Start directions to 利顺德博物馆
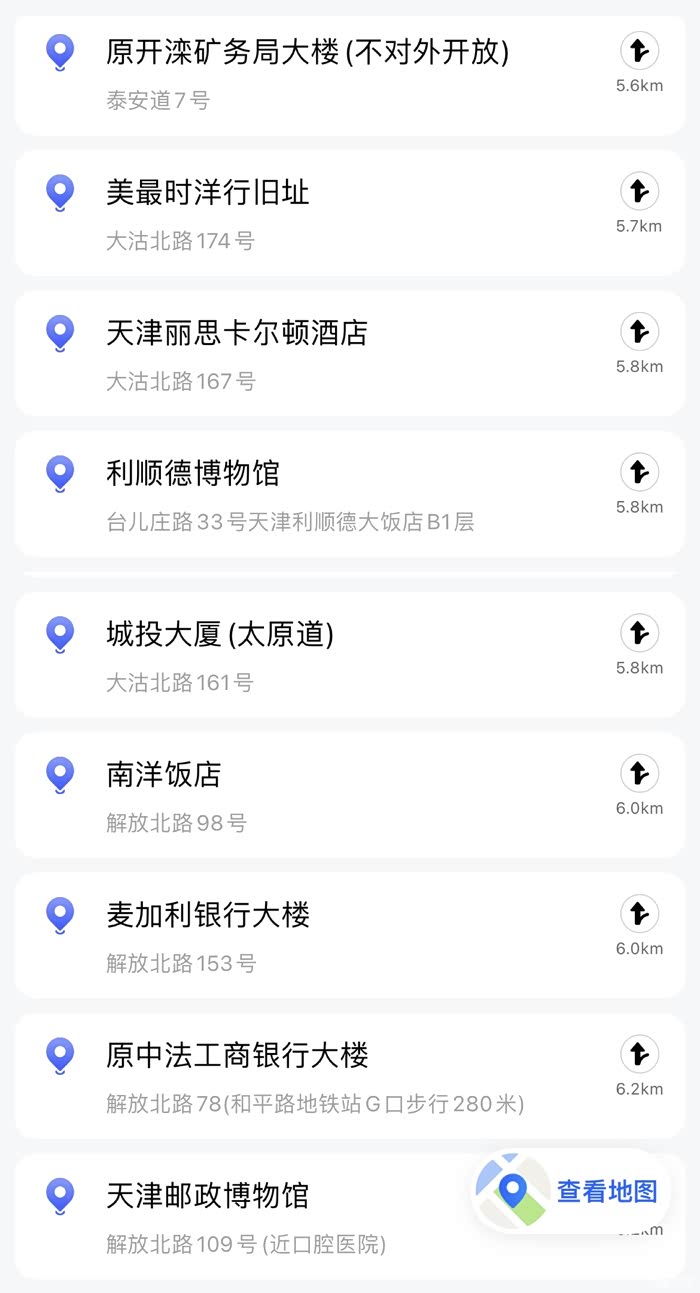Image resolution: width=700 pixels, height=1293 pixels. click(639, 471)
